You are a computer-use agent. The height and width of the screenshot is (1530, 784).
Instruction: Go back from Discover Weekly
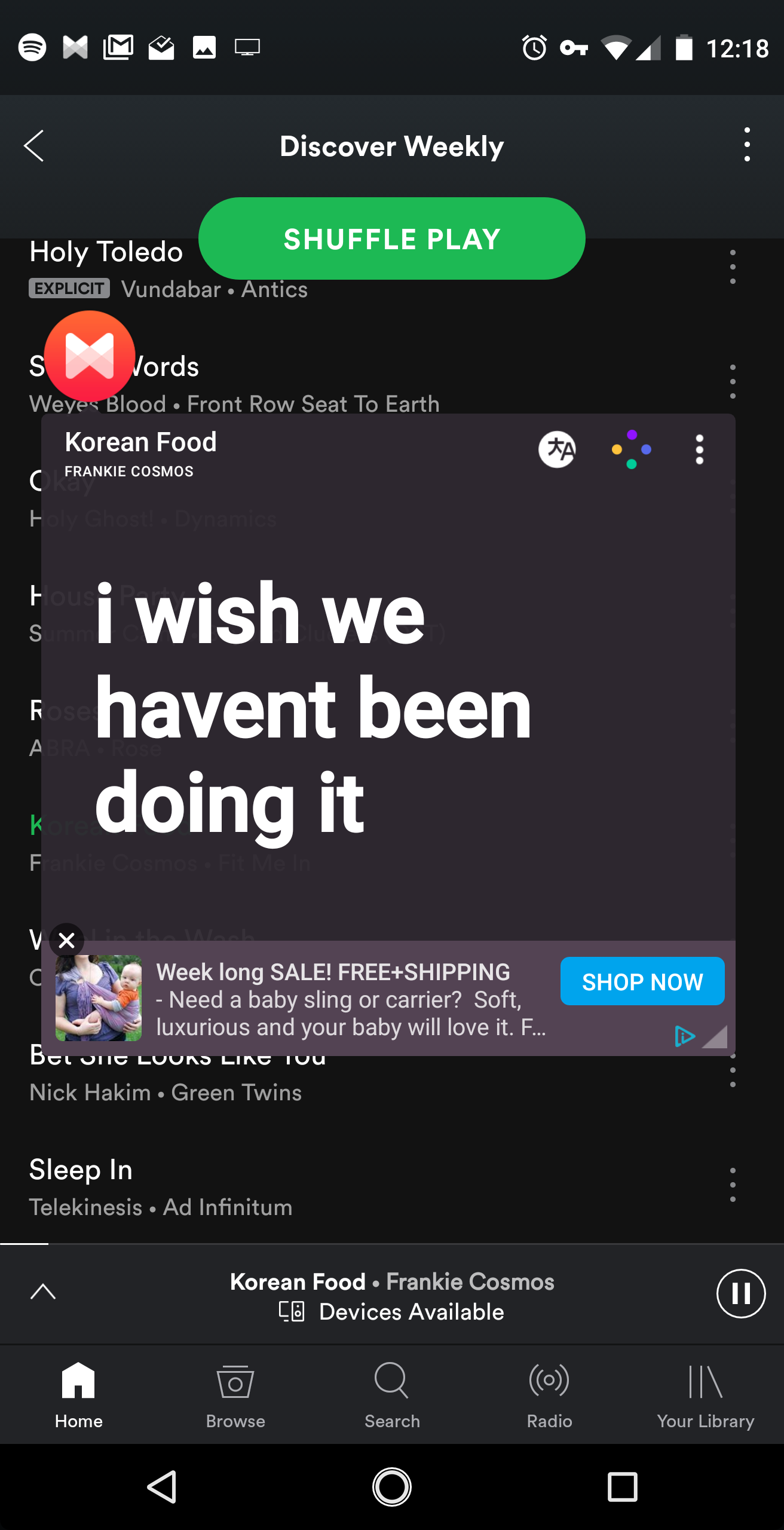34,145
